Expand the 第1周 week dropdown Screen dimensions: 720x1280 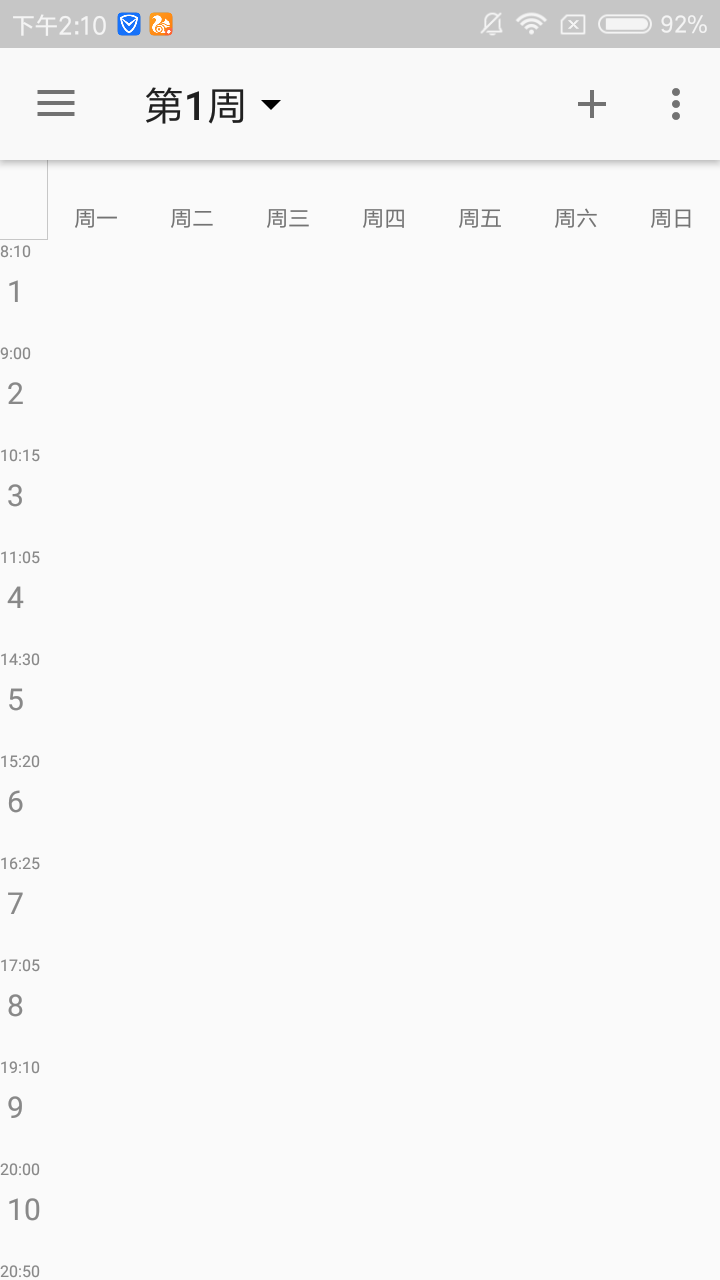(213, 105)
